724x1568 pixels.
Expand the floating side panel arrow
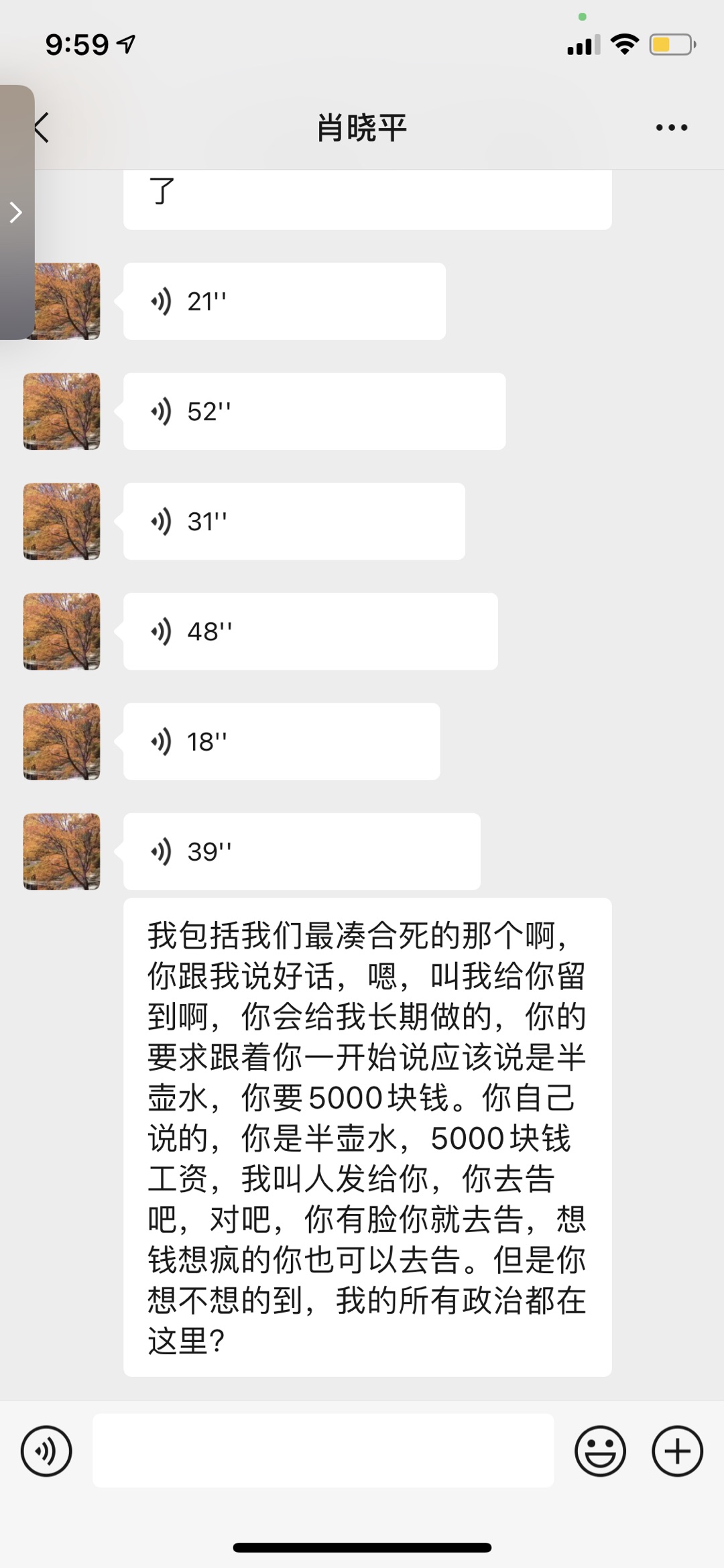[16, 213]
